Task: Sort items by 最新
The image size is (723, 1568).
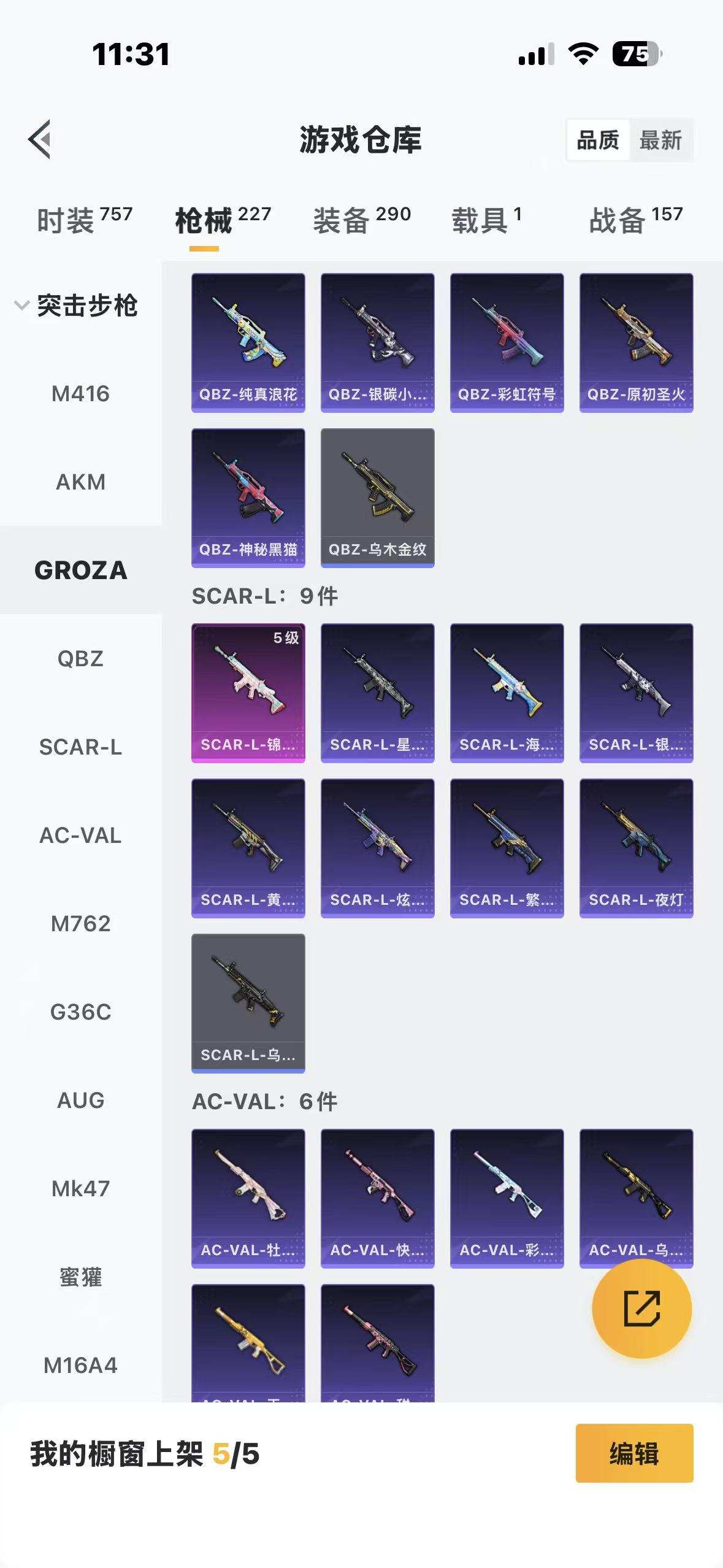Action: click(660, 140)
